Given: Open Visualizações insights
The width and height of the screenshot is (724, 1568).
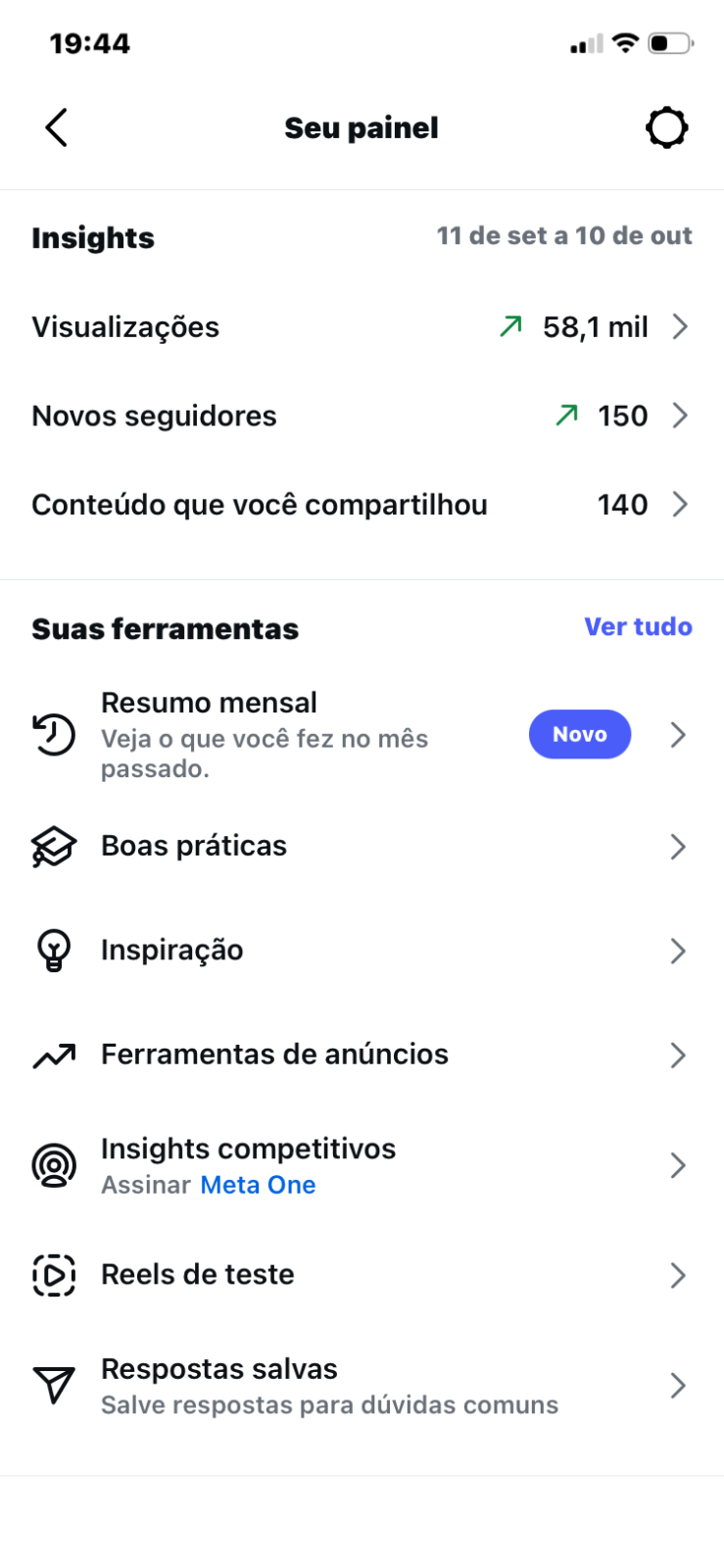Looking at the screenshot, I should click(x=362, y=326).
